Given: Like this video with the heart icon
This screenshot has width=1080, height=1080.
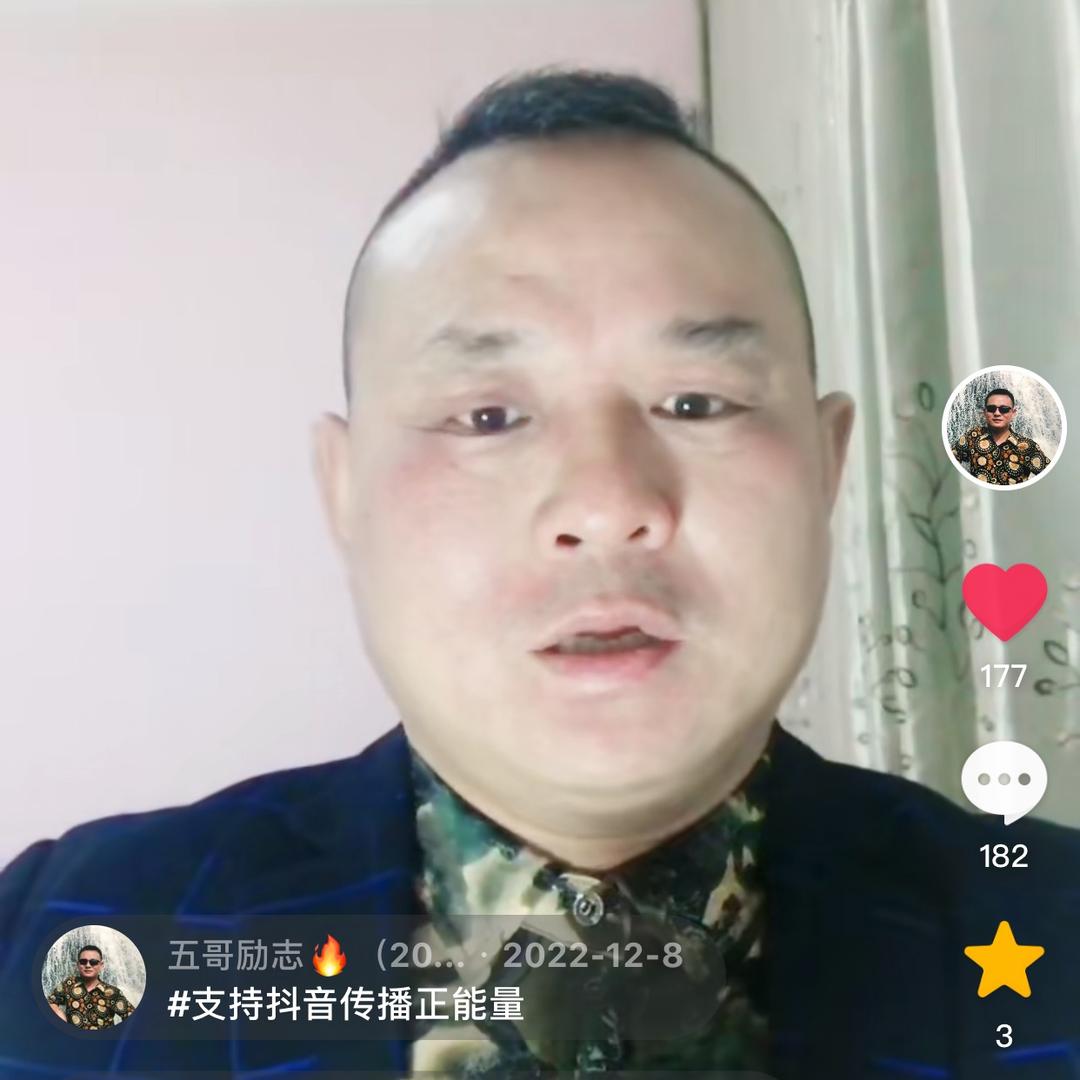Looking at the screenshot, I should [x=1004, y=601].
